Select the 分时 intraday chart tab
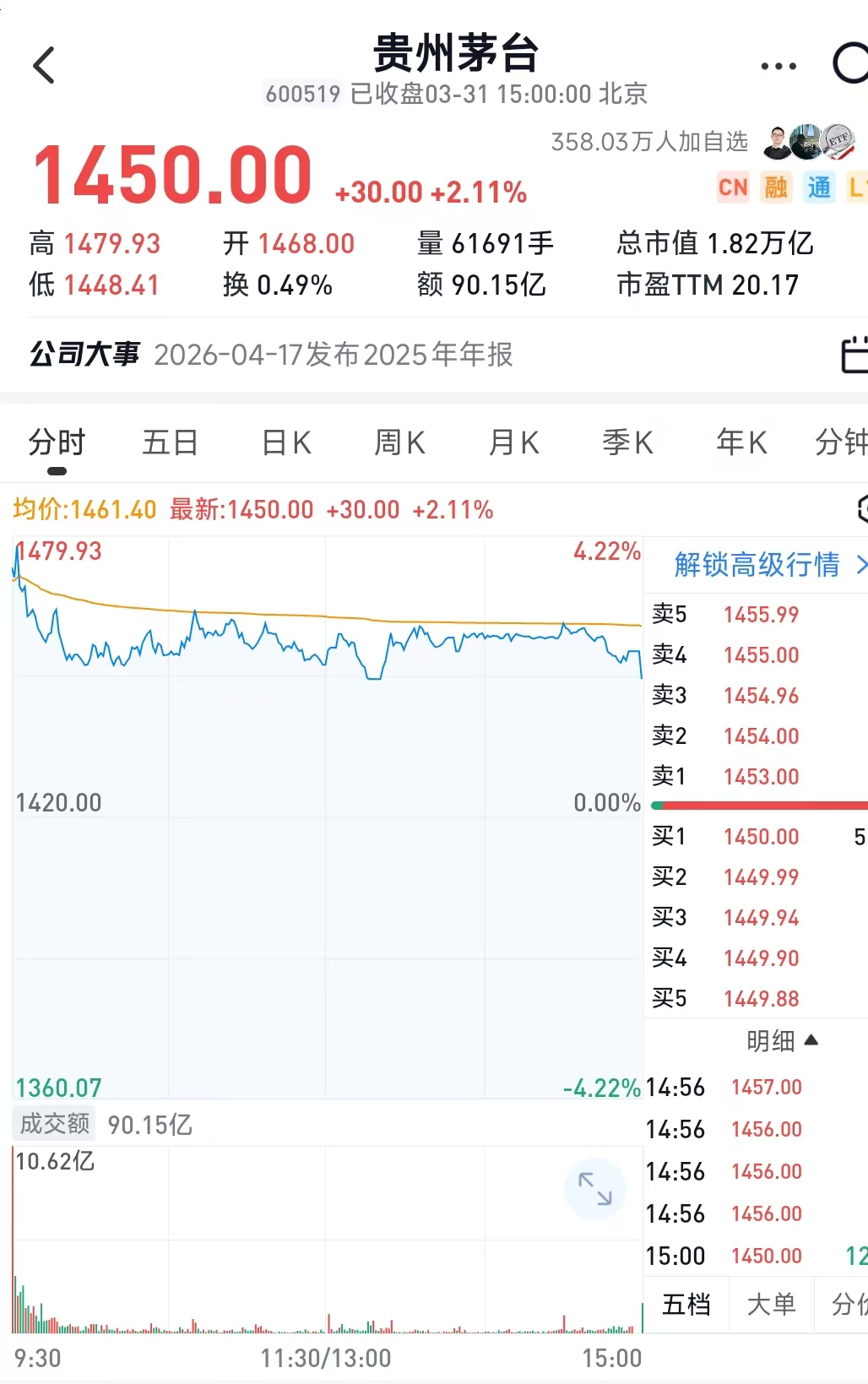Image resolution: width=868 pixels, height=1384 pixels. [x=57, y=442]
